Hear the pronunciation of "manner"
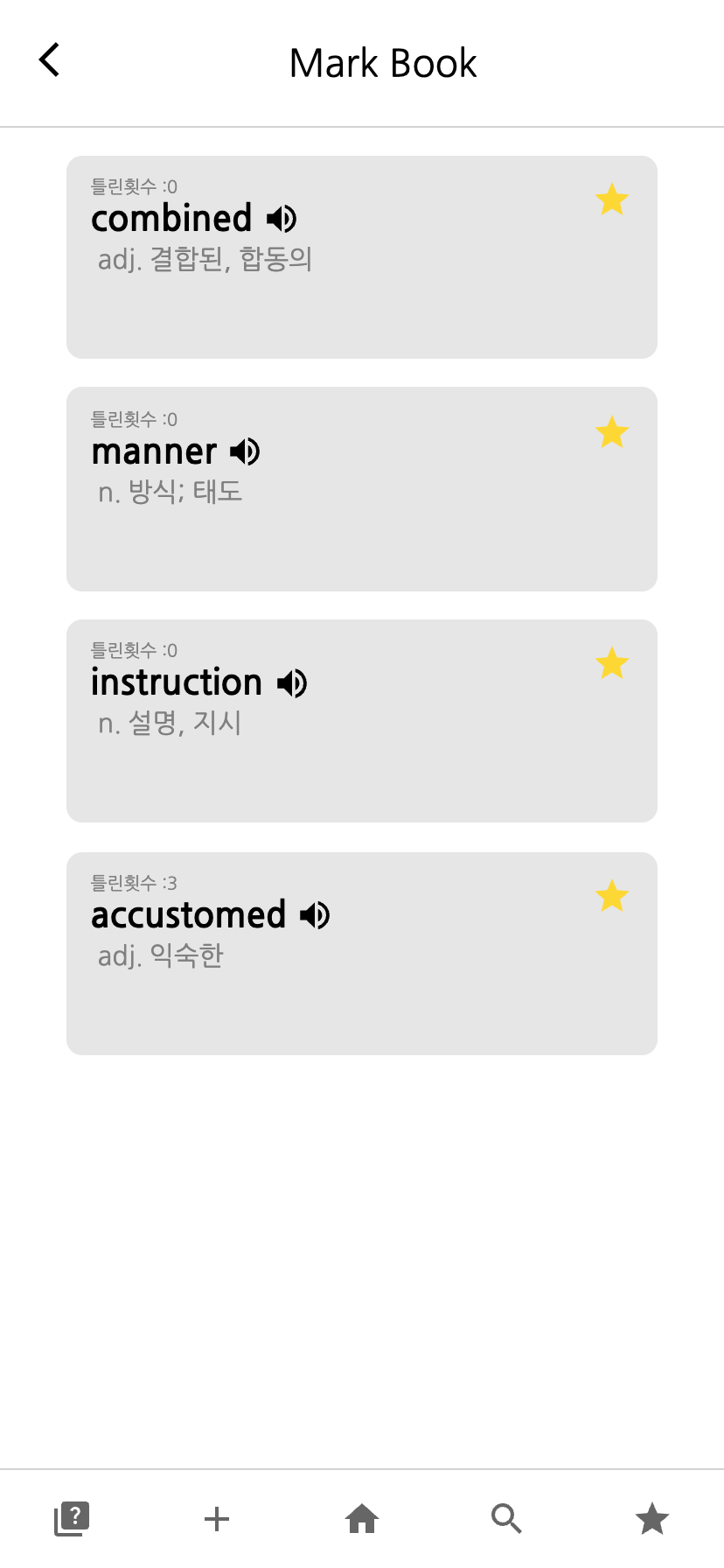 click(x=245, y=451)
